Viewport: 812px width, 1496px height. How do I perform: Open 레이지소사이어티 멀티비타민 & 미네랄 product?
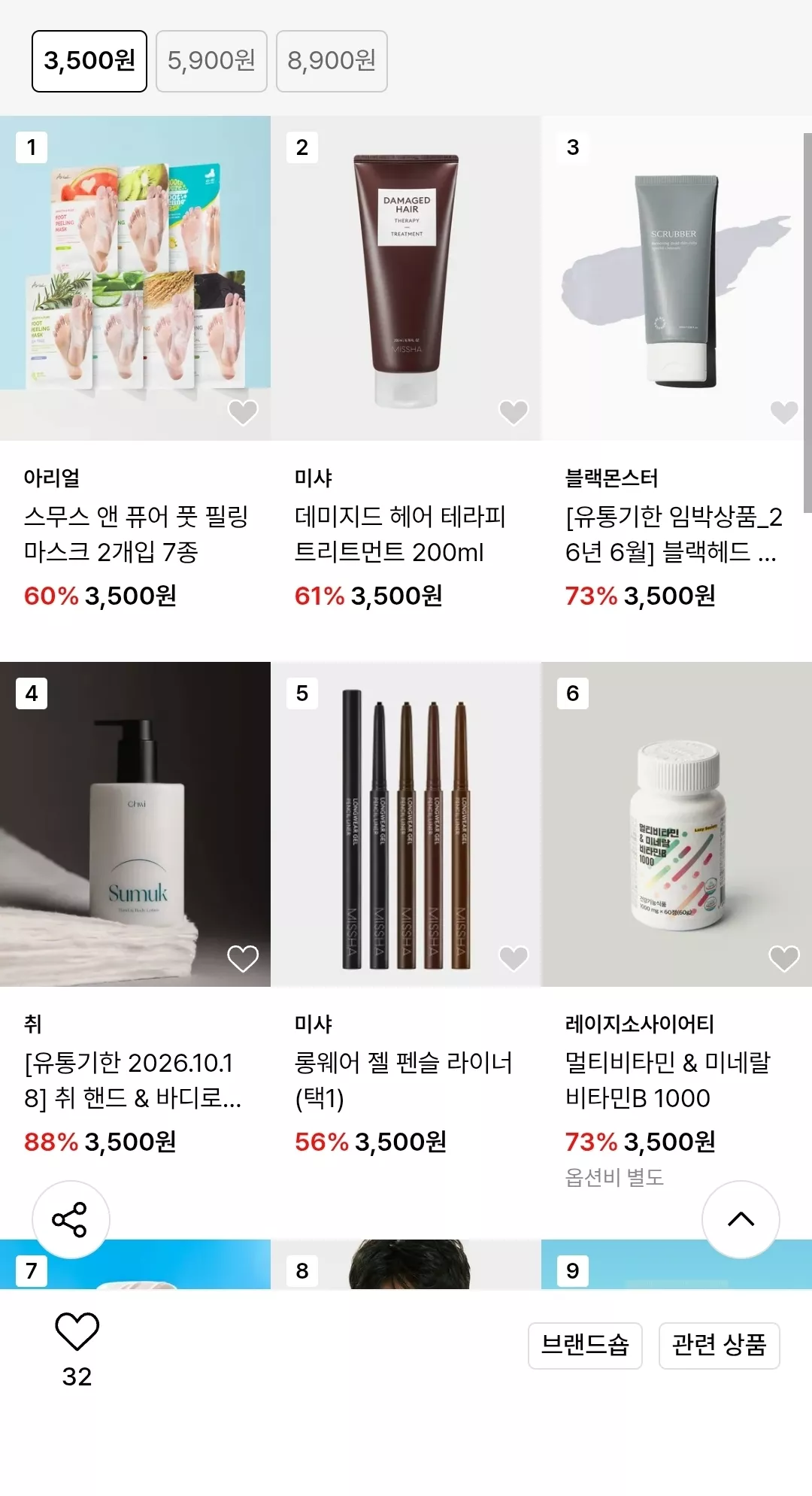677,824
